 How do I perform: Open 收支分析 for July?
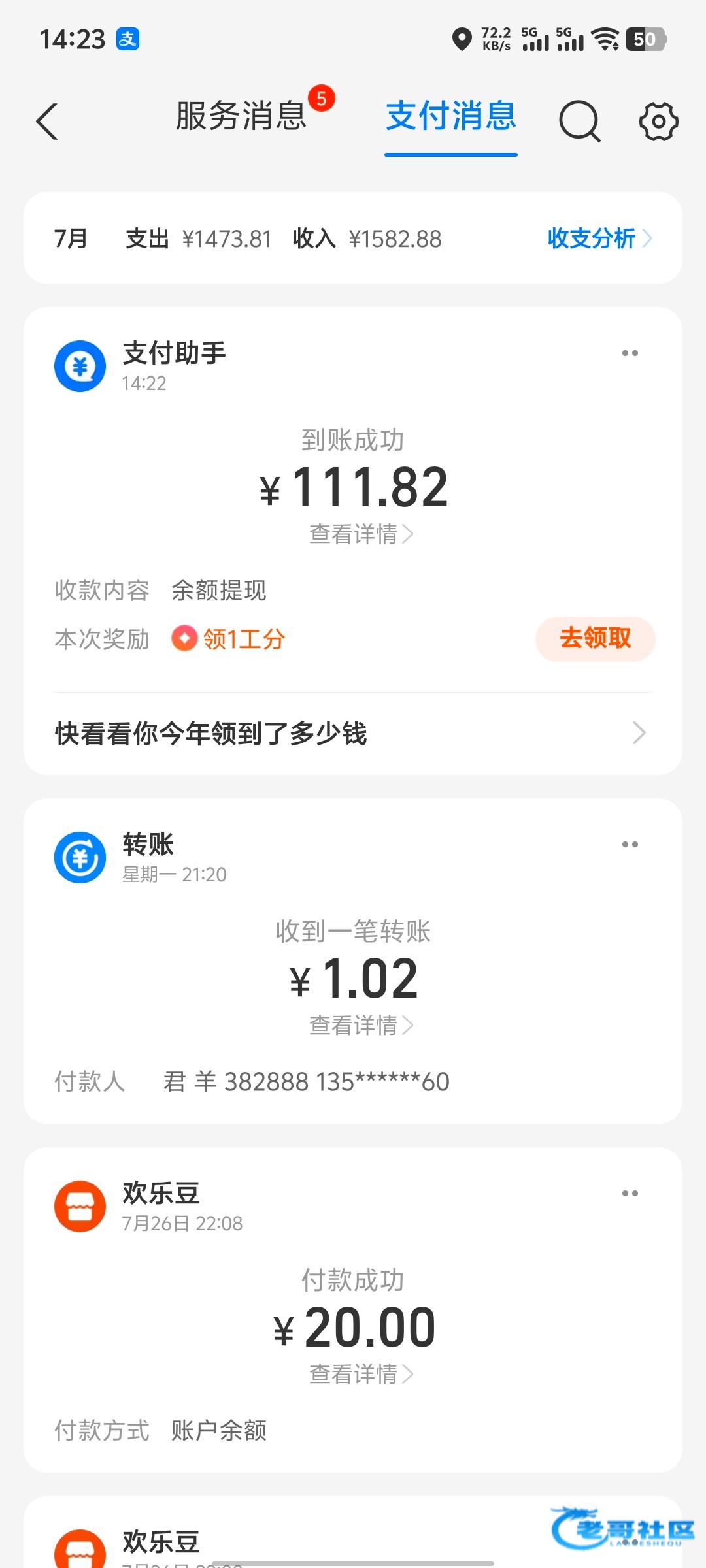599,238
